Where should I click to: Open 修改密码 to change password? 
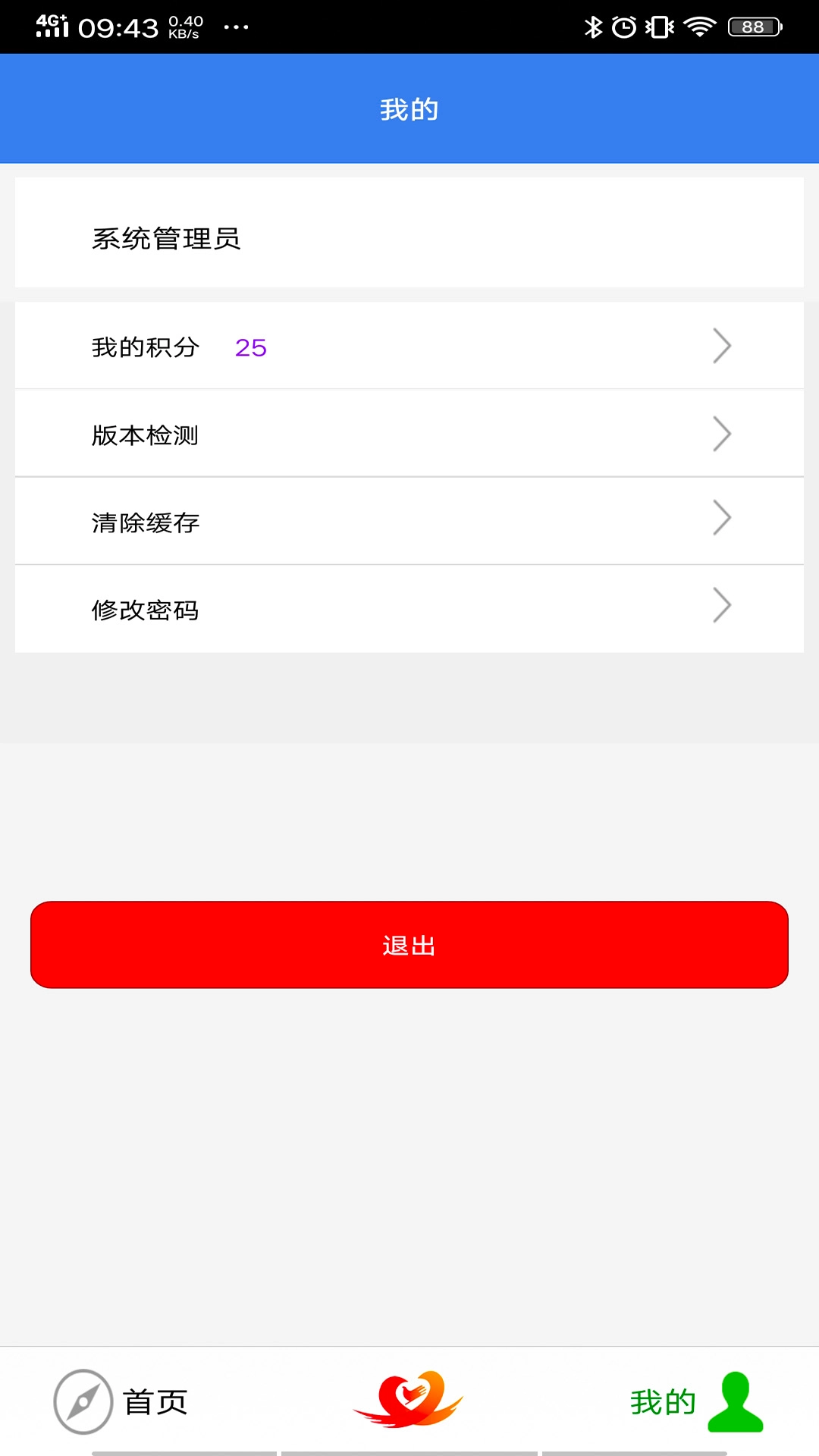click(x=409, y=609)
